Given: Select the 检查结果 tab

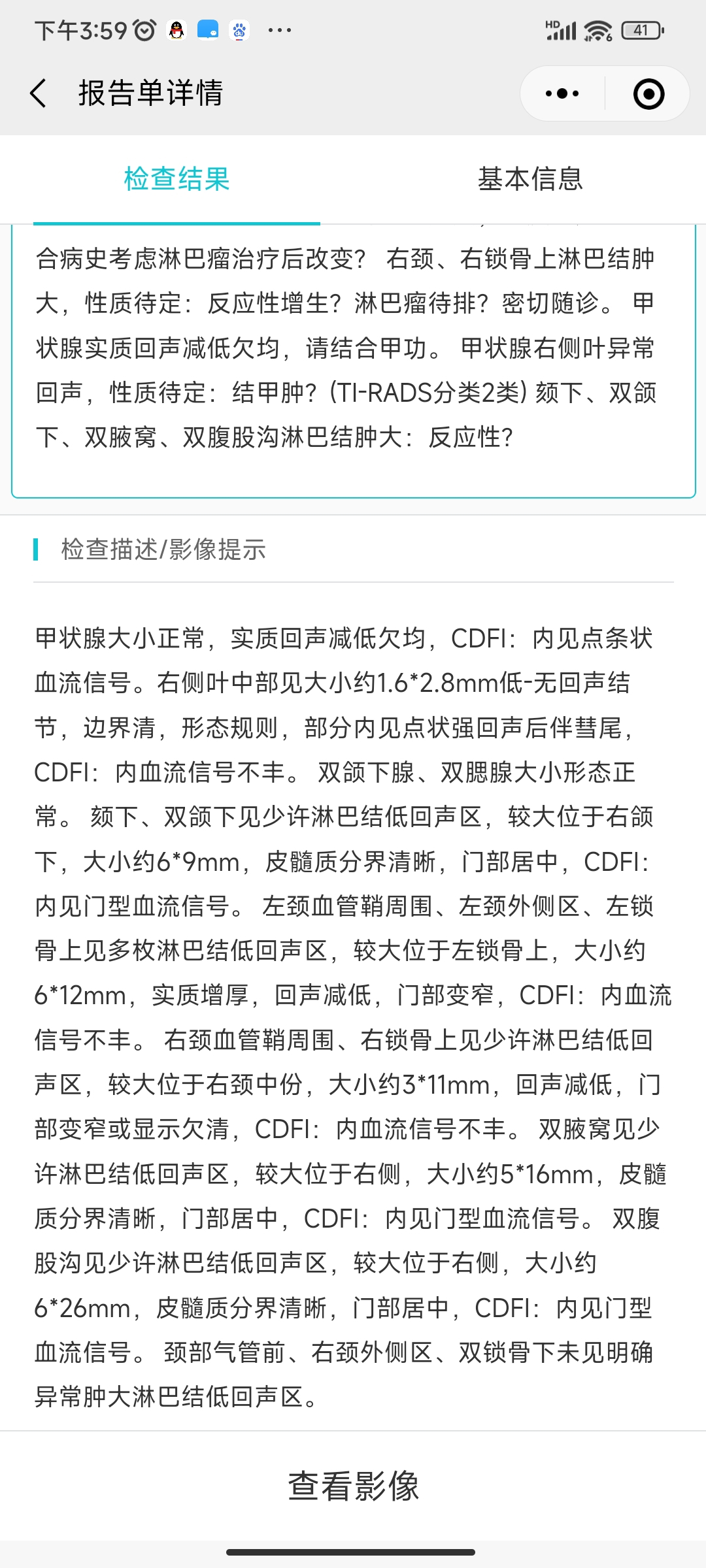Looking at the screenshot, I should (176, 179).
